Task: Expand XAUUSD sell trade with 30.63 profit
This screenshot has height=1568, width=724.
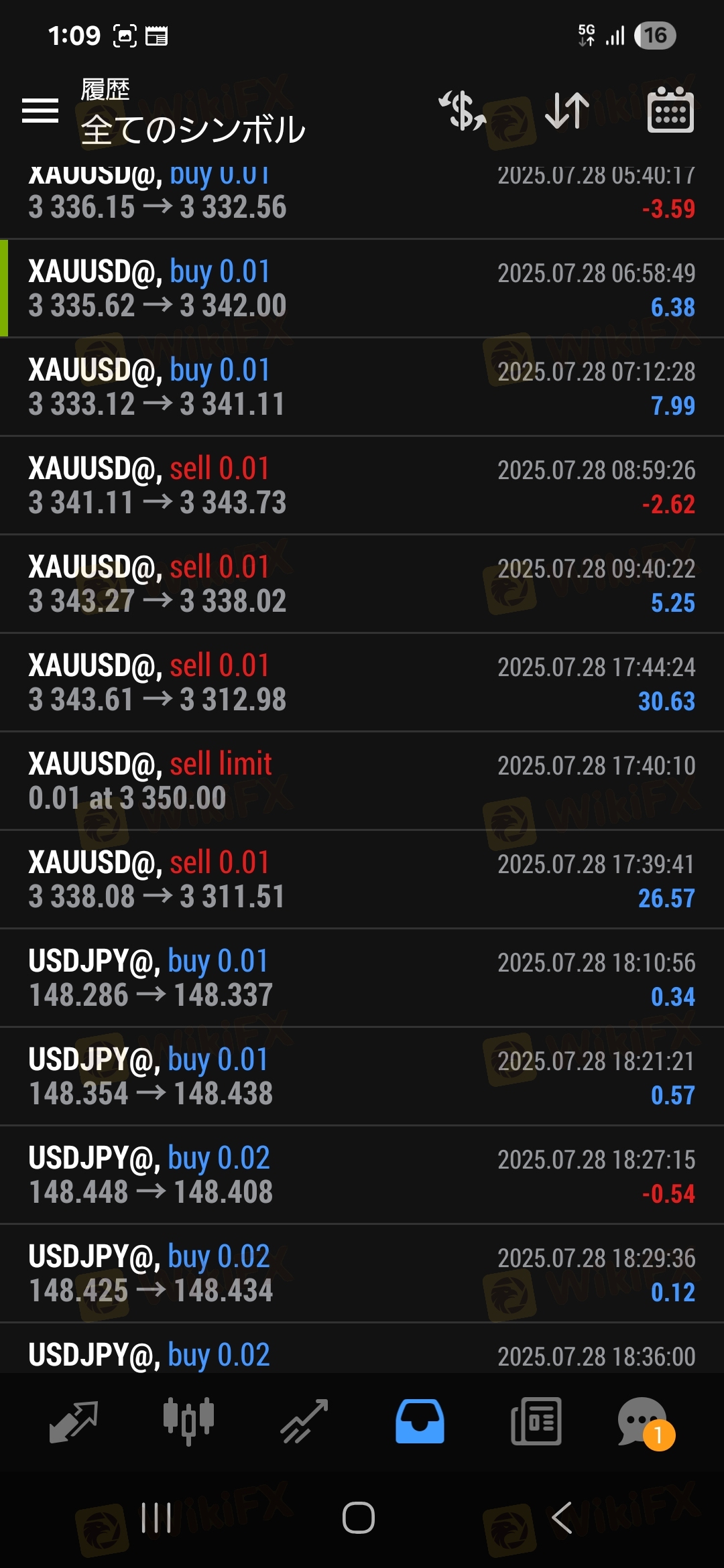Action: 362,683
